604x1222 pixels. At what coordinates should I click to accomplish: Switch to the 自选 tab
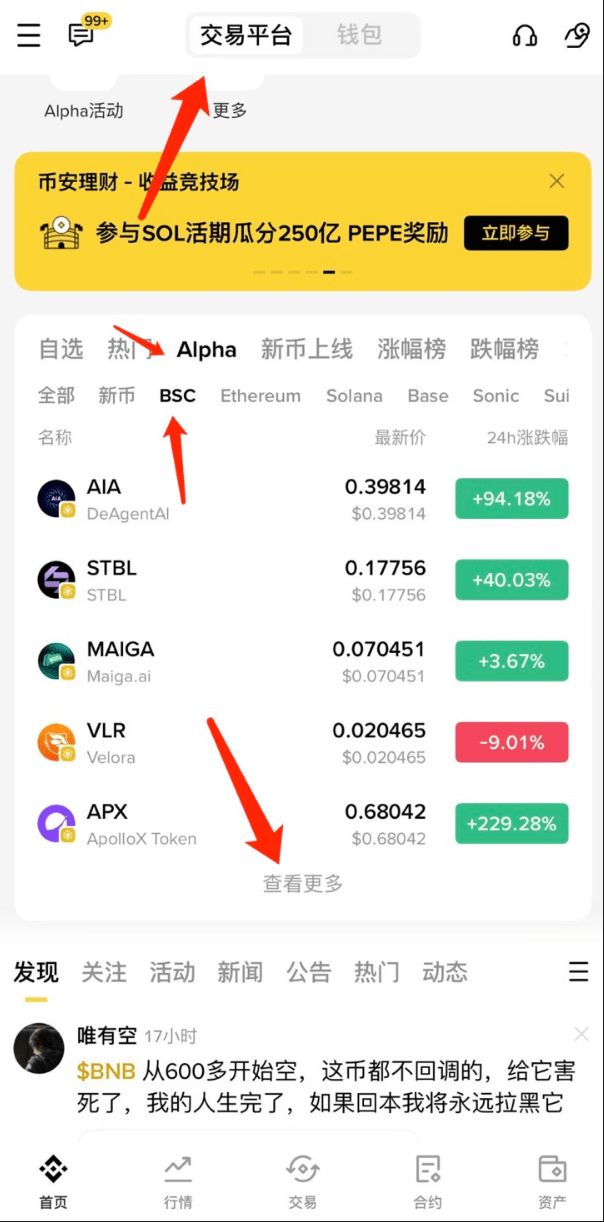coord(61,349)
